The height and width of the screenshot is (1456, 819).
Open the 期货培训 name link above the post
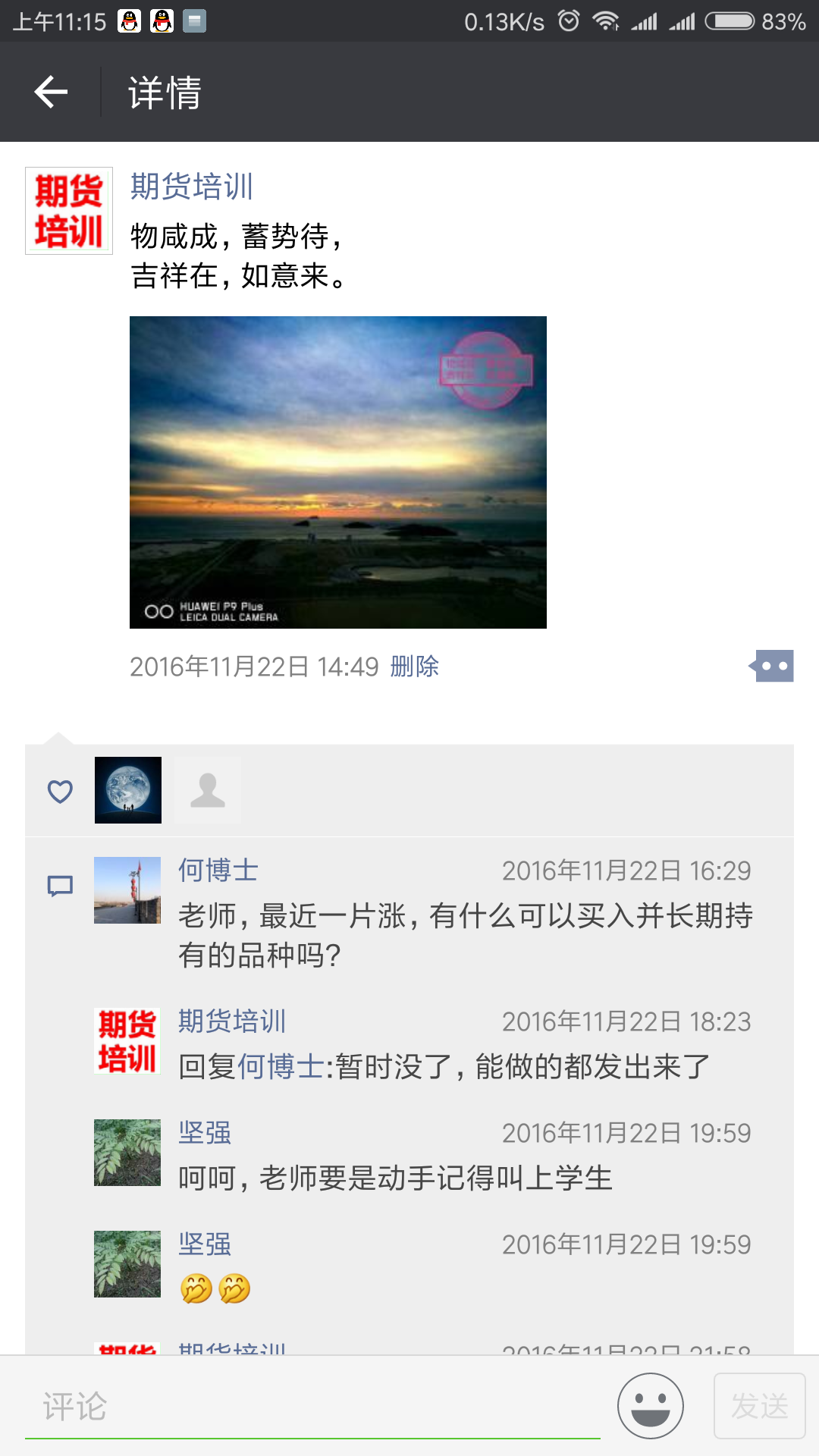coord(192,187)
